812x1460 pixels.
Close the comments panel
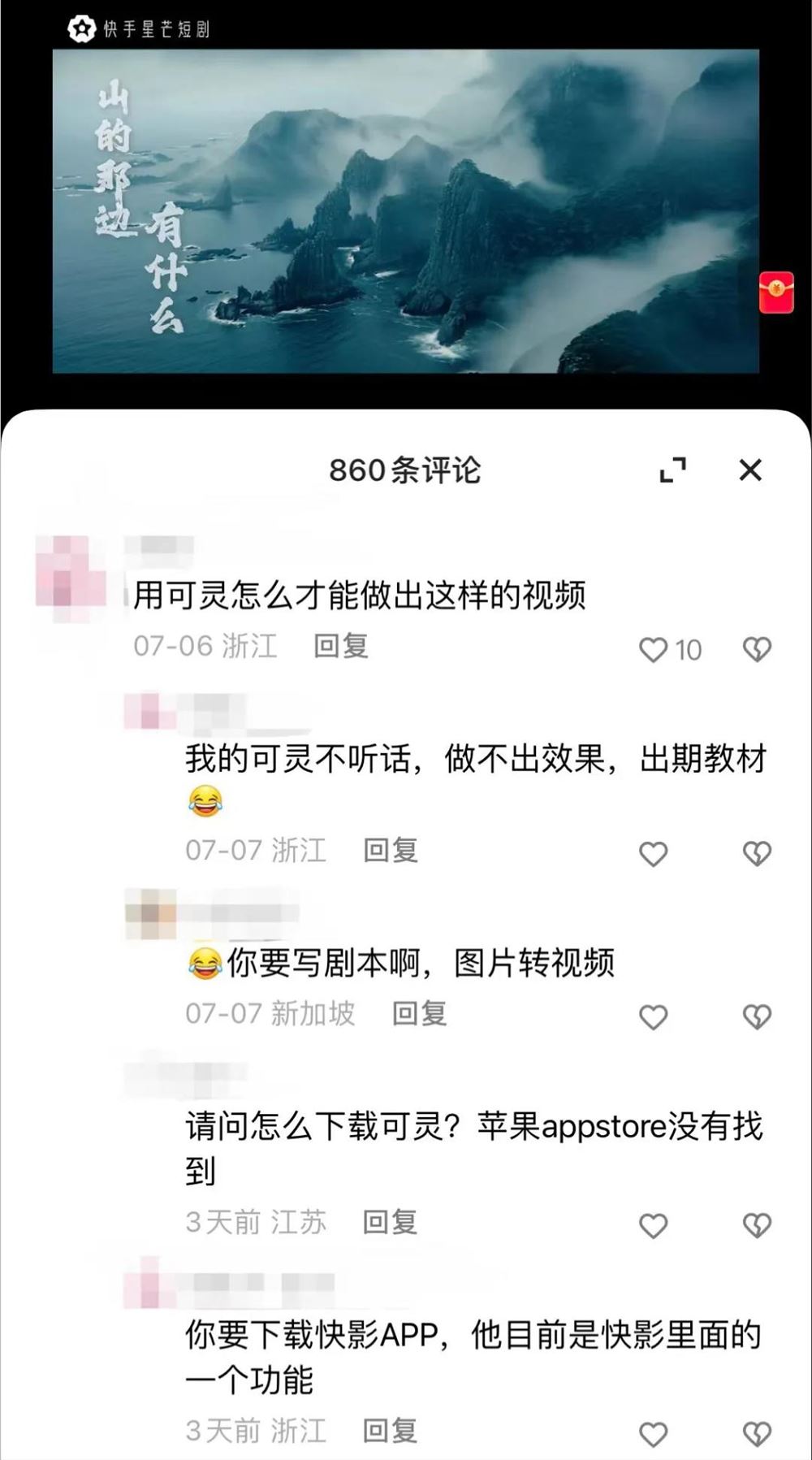coord(751,468)
